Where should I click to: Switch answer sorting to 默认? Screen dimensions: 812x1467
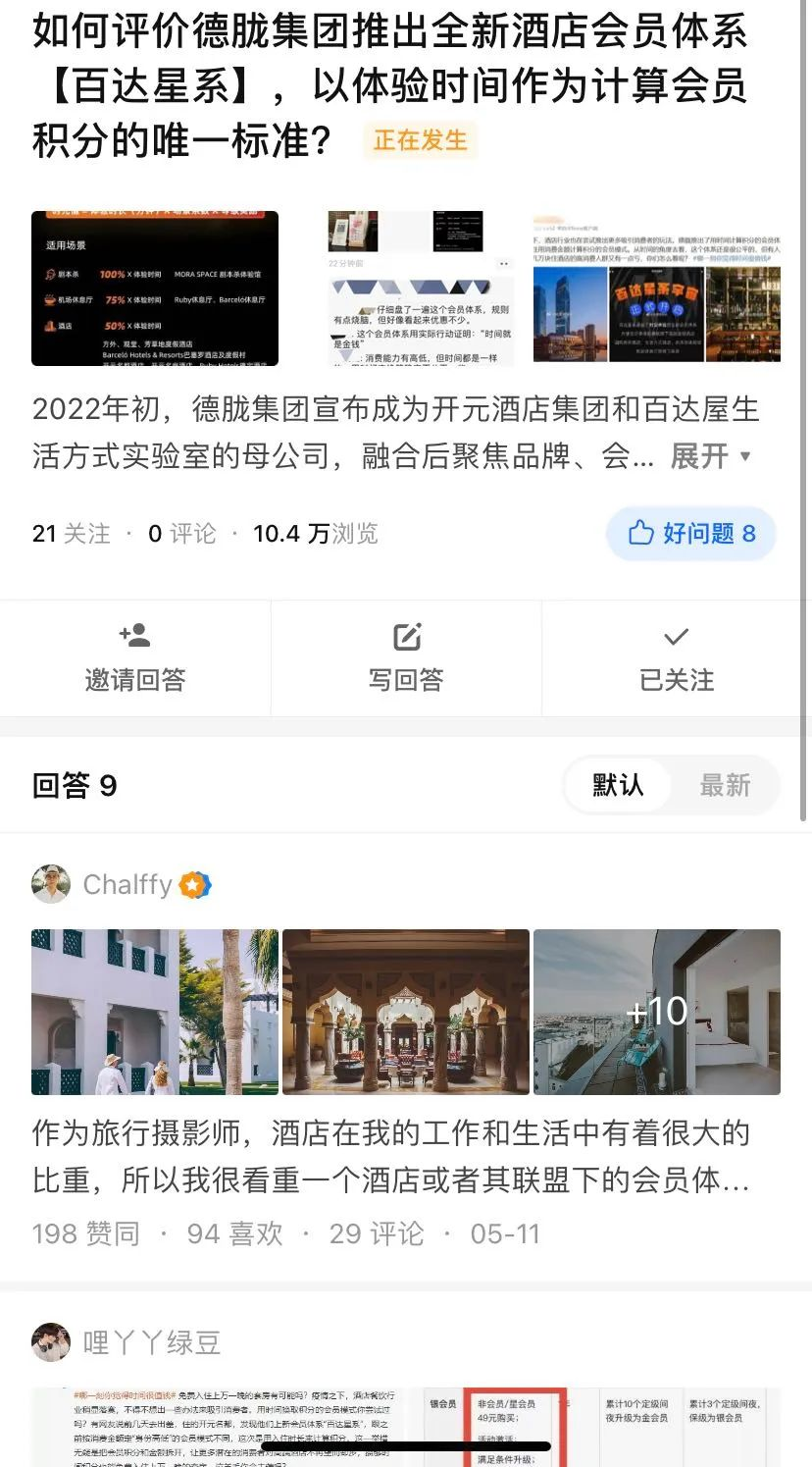pos(618,785)
